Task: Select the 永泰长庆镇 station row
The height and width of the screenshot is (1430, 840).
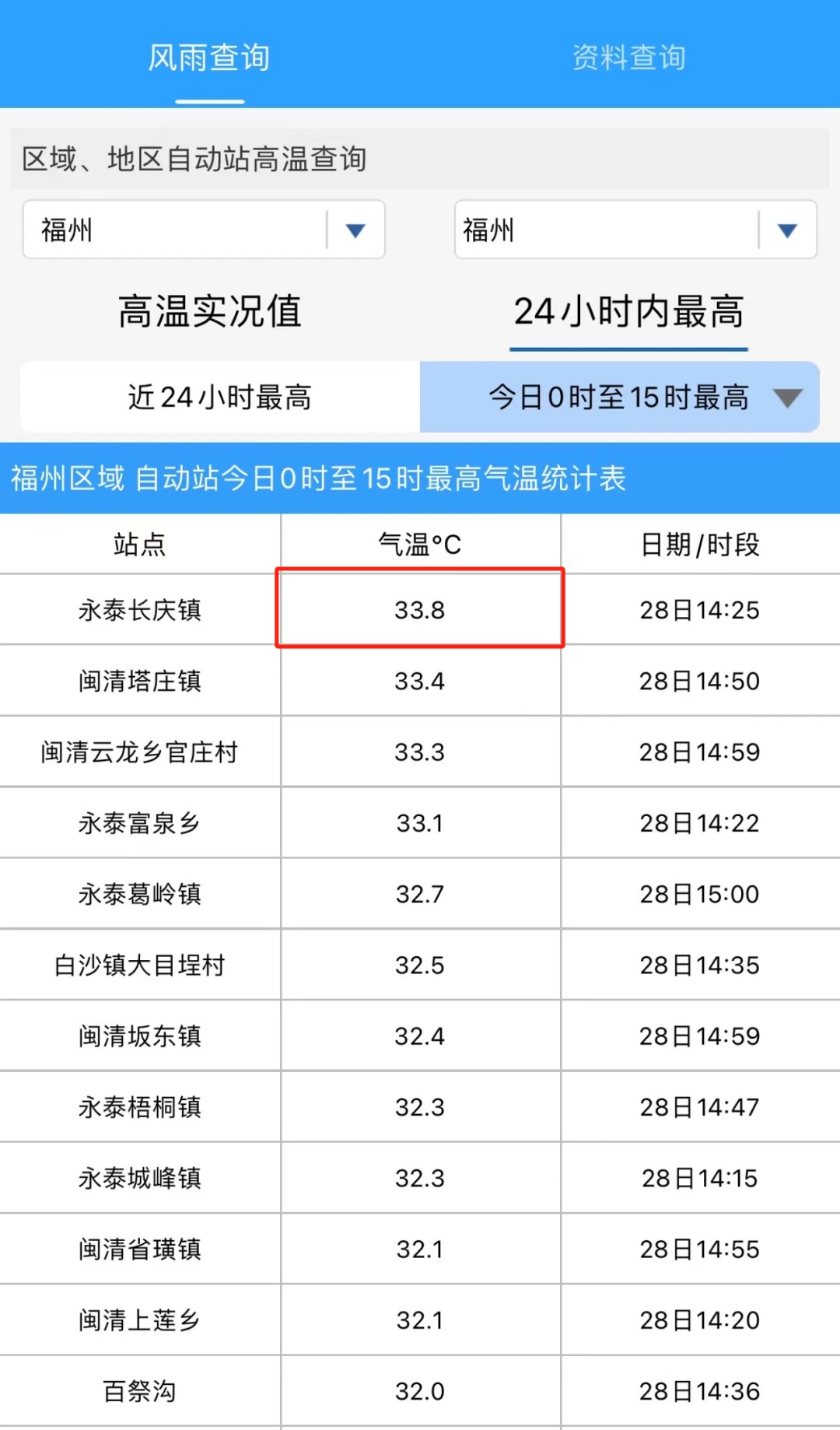Action: pyautogui.click(x=138, y=610)
